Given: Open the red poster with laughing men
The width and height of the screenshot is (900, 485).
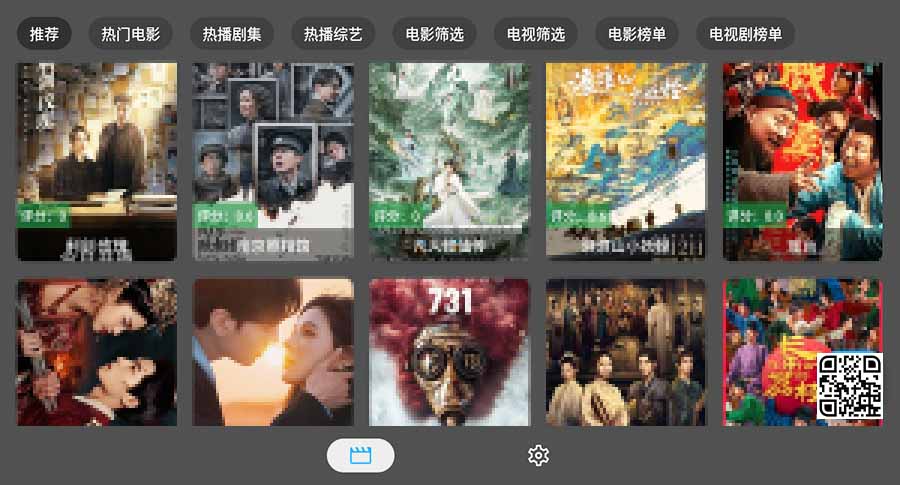Looking at the screenshot, I should point(802,161).
